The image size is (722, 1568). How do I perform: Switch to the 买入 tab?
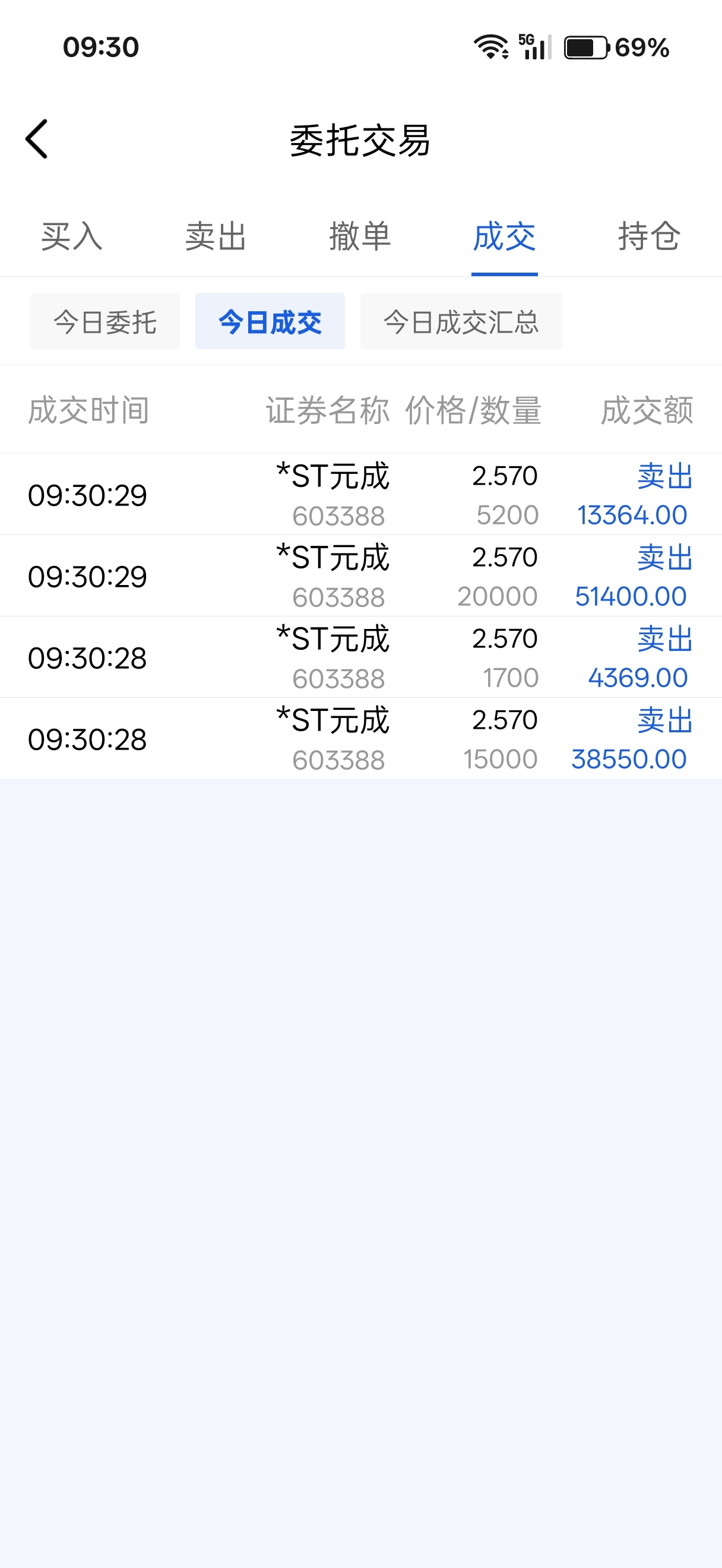[x=72, y=236]
